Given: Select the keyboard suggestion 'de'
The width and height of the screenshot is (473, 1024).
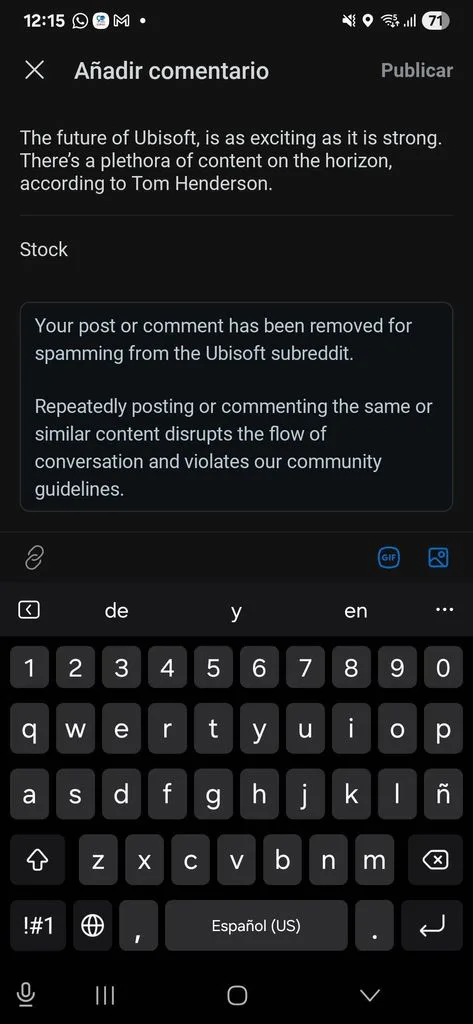Looking at the screenshot, I should (116, 611).
